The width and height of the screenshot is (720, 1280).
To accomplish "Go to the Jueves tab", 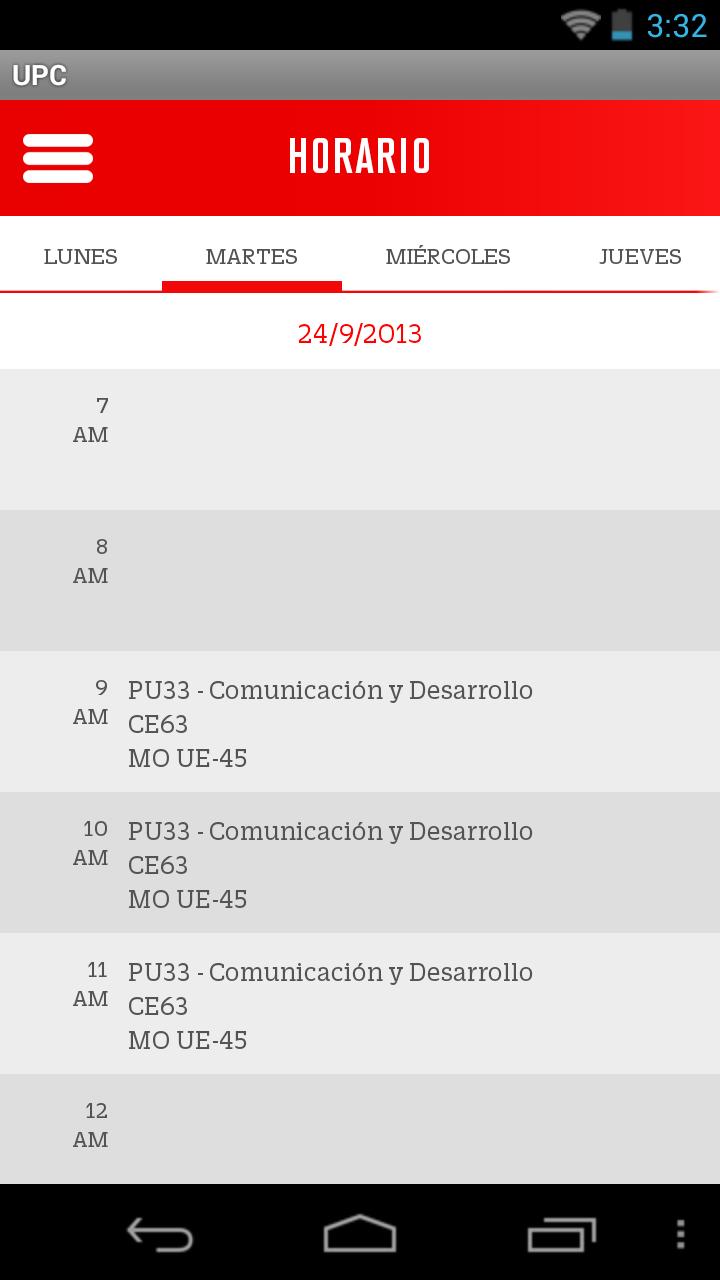I will pos(640,257).
